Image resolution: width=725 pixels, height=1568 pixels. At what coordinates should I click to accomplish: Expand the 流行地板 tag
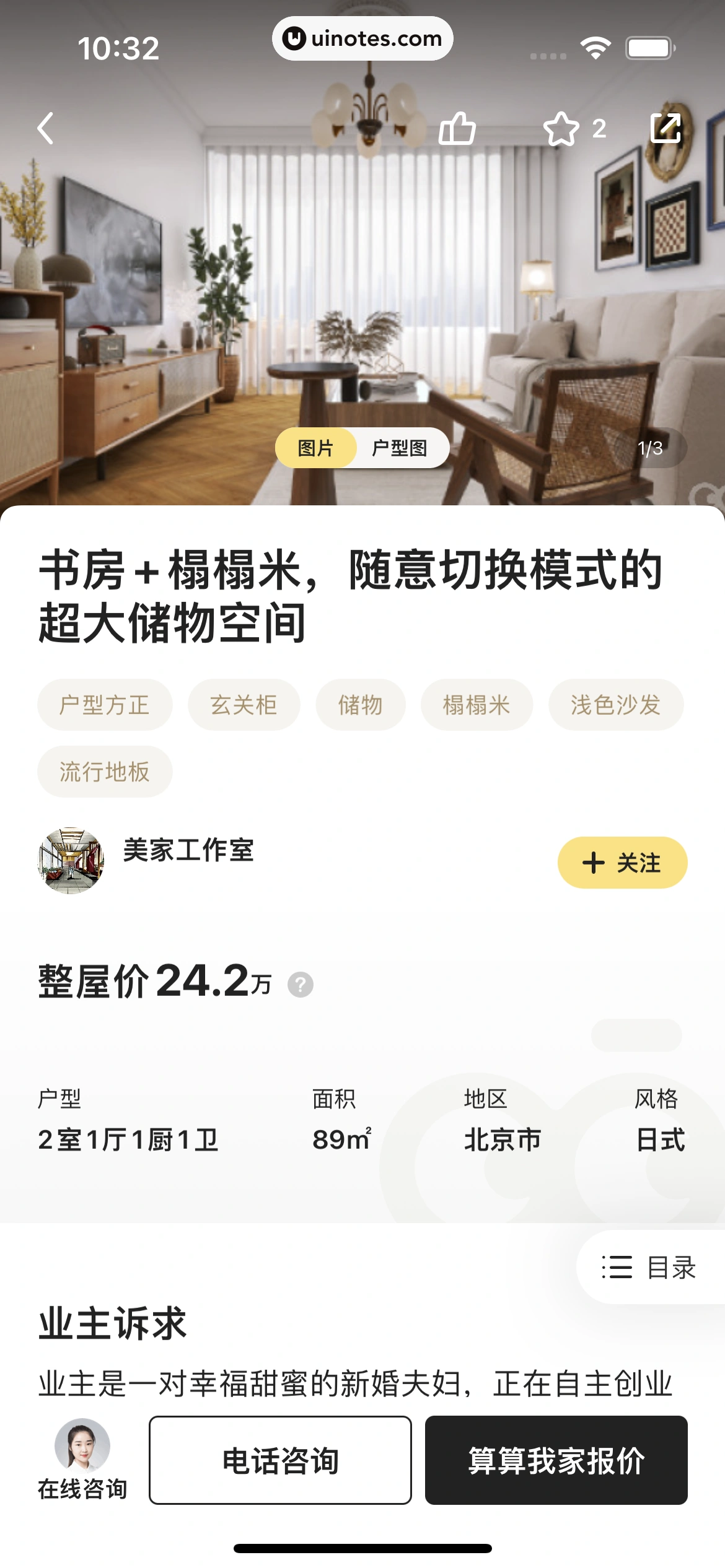104,770
